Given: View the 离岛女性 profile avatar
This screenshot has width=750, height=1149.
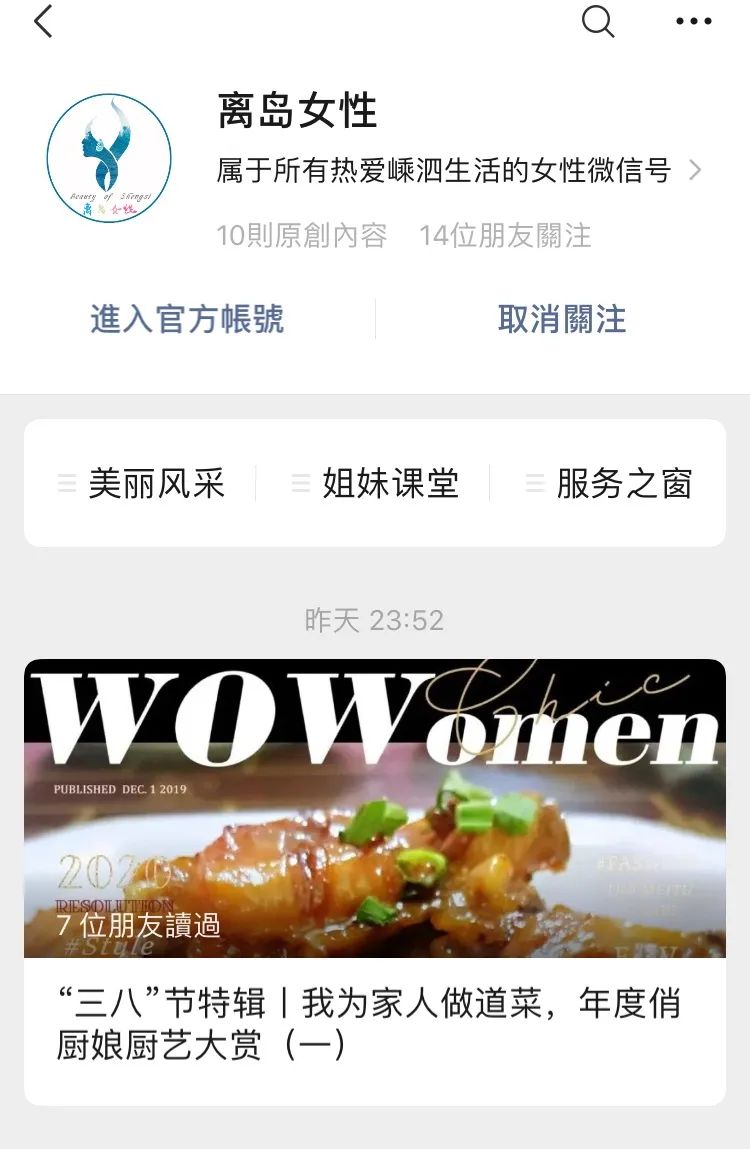Looking at the screenshot, I should coord(108,158).
